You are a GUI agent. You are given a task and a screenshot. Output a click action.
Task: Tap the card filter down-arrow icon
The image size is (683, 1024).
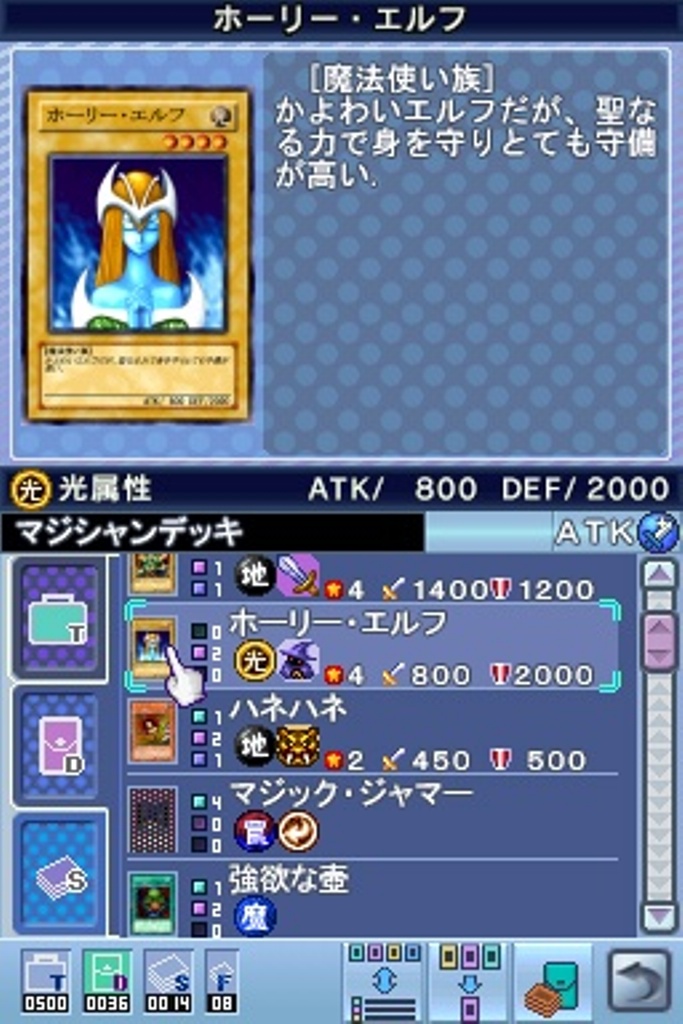[x=469, y=982]
